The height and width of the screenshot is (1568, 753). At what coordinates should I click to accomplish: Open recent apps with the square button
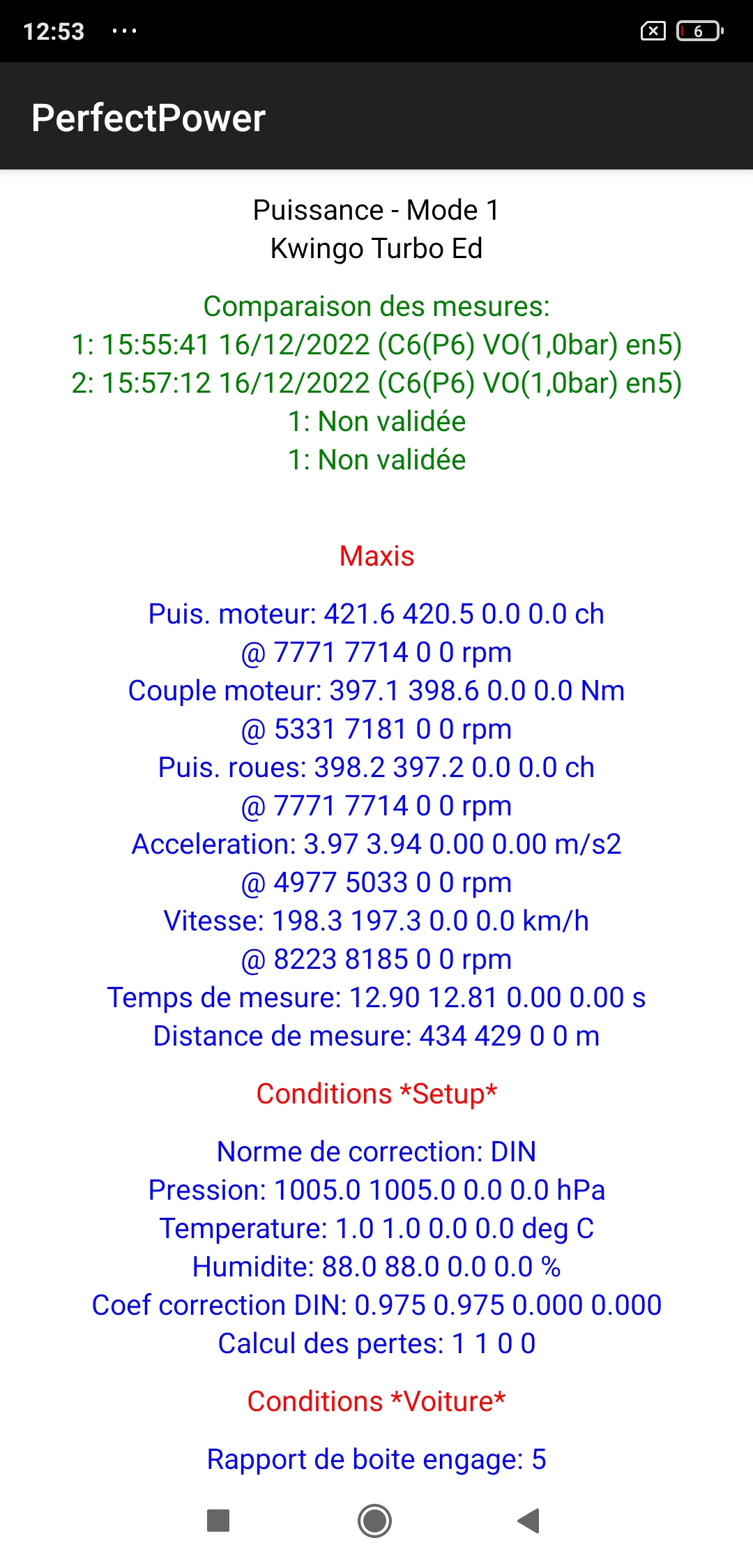click(218, 1521)
